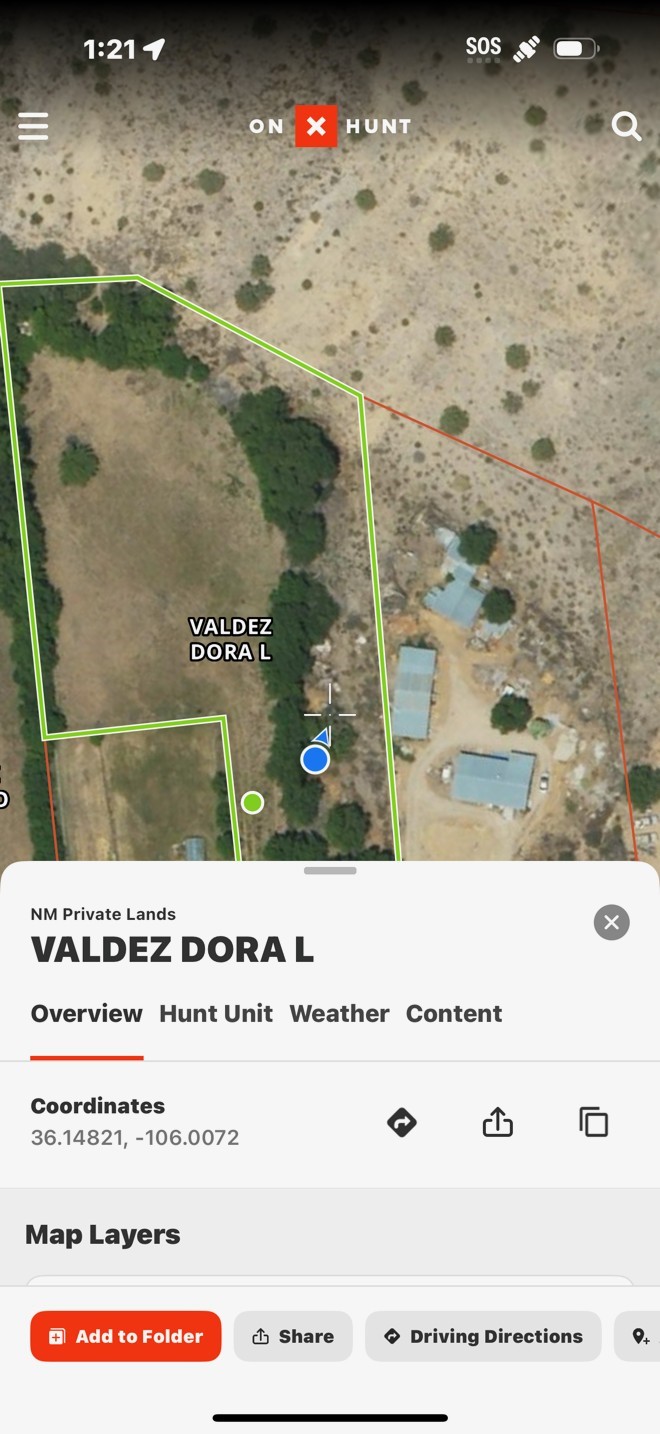Open Driving Directions

[x=483, y=1336]
